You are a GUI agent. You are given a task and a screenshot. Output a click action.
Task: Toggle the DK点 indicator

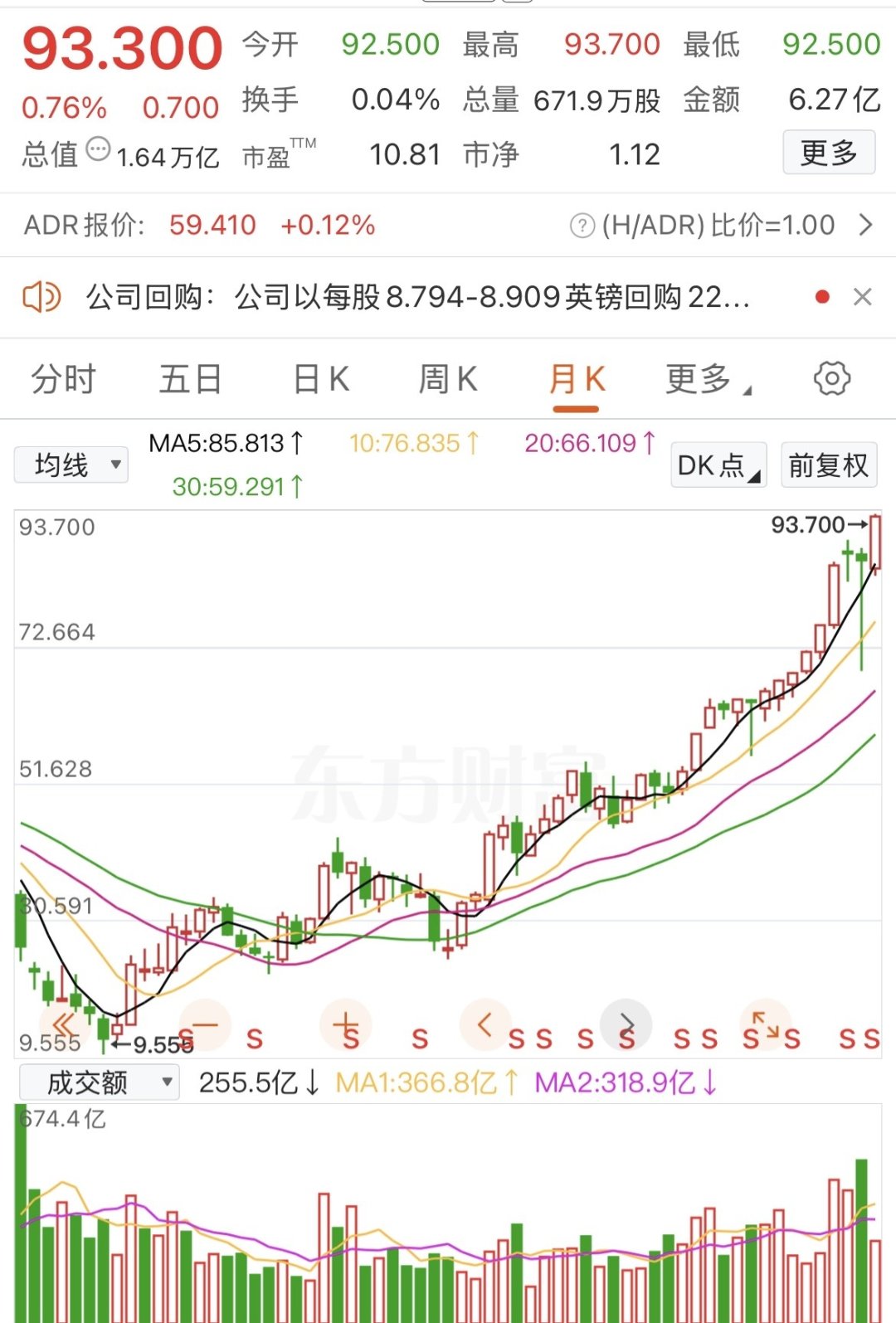tap(717, 465)
